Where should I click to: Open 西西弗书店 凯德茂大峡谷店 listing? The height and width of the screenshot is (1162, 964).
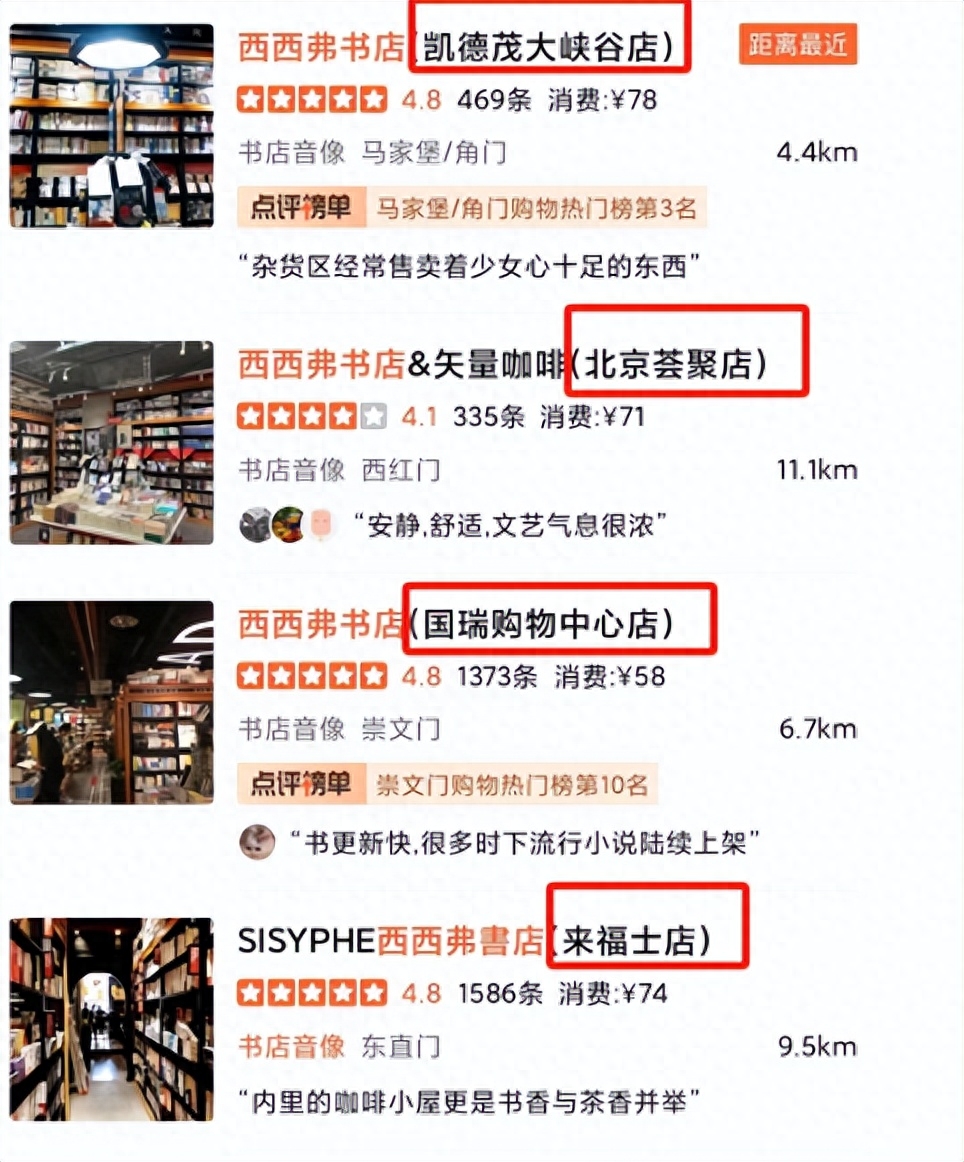pos(455,47)
